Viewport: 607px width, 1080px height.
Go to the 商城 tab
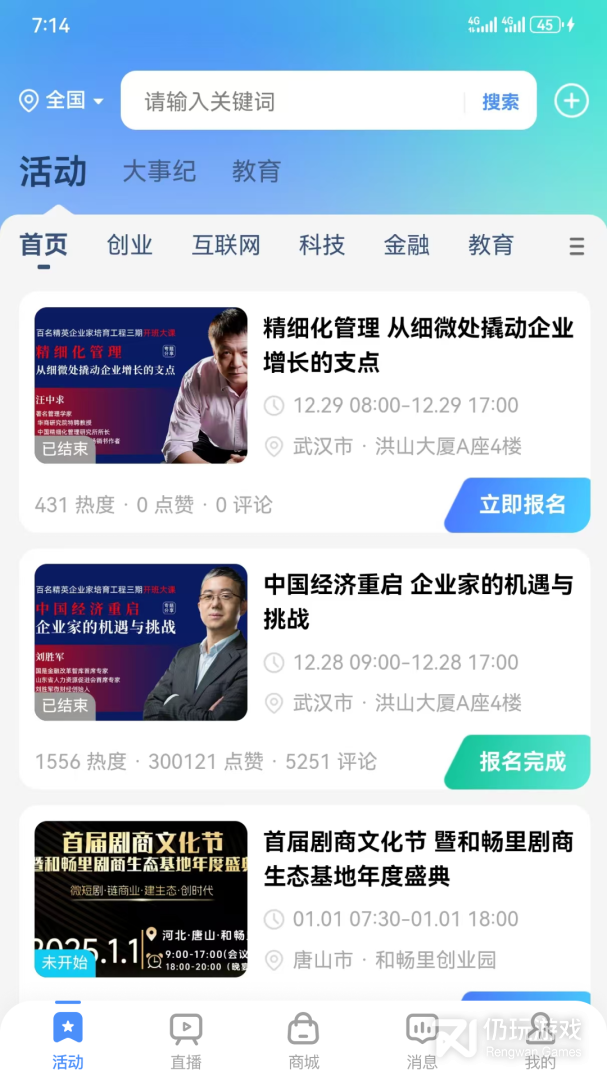click(x=304, y=1040)
